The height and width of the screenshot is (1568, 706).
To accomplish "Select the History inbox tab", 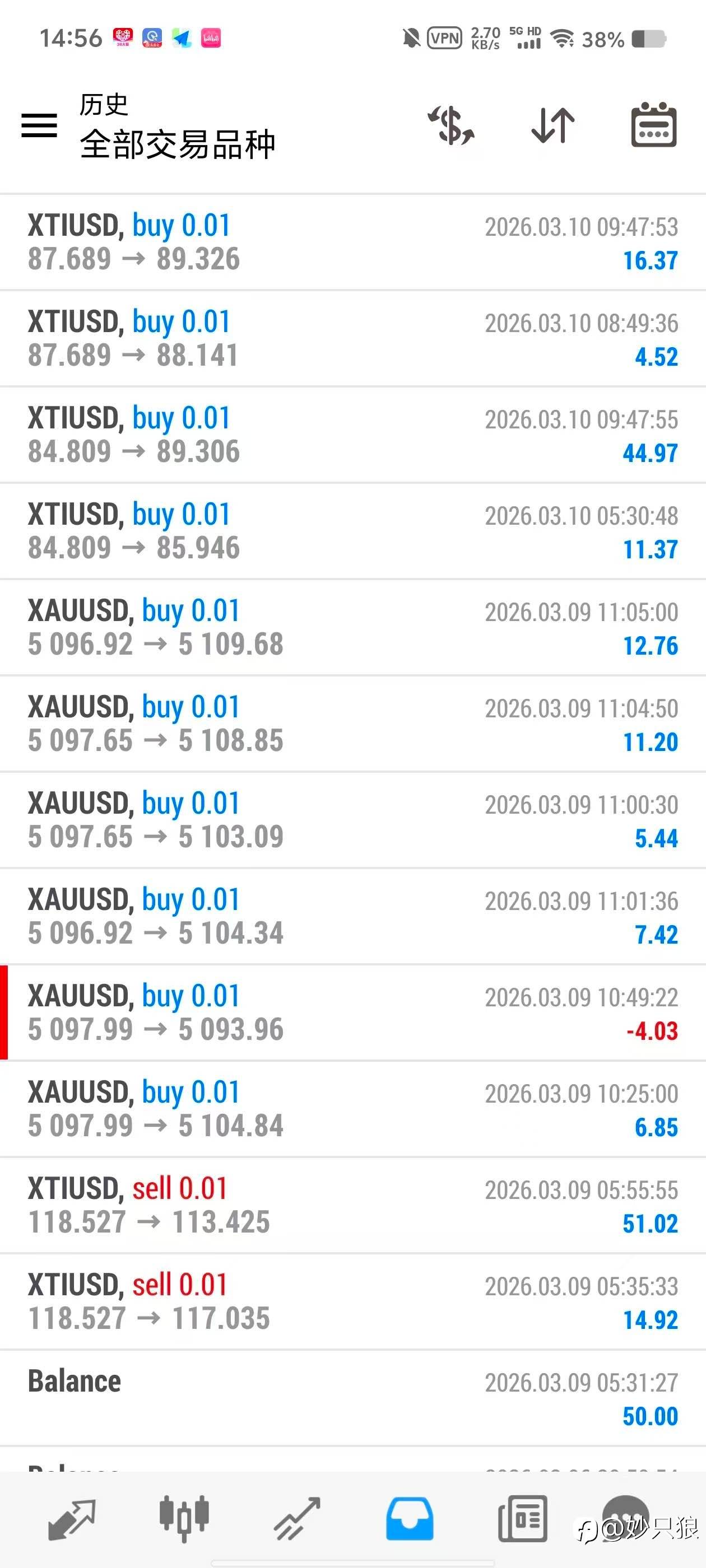I will (x=410, y=1519).
